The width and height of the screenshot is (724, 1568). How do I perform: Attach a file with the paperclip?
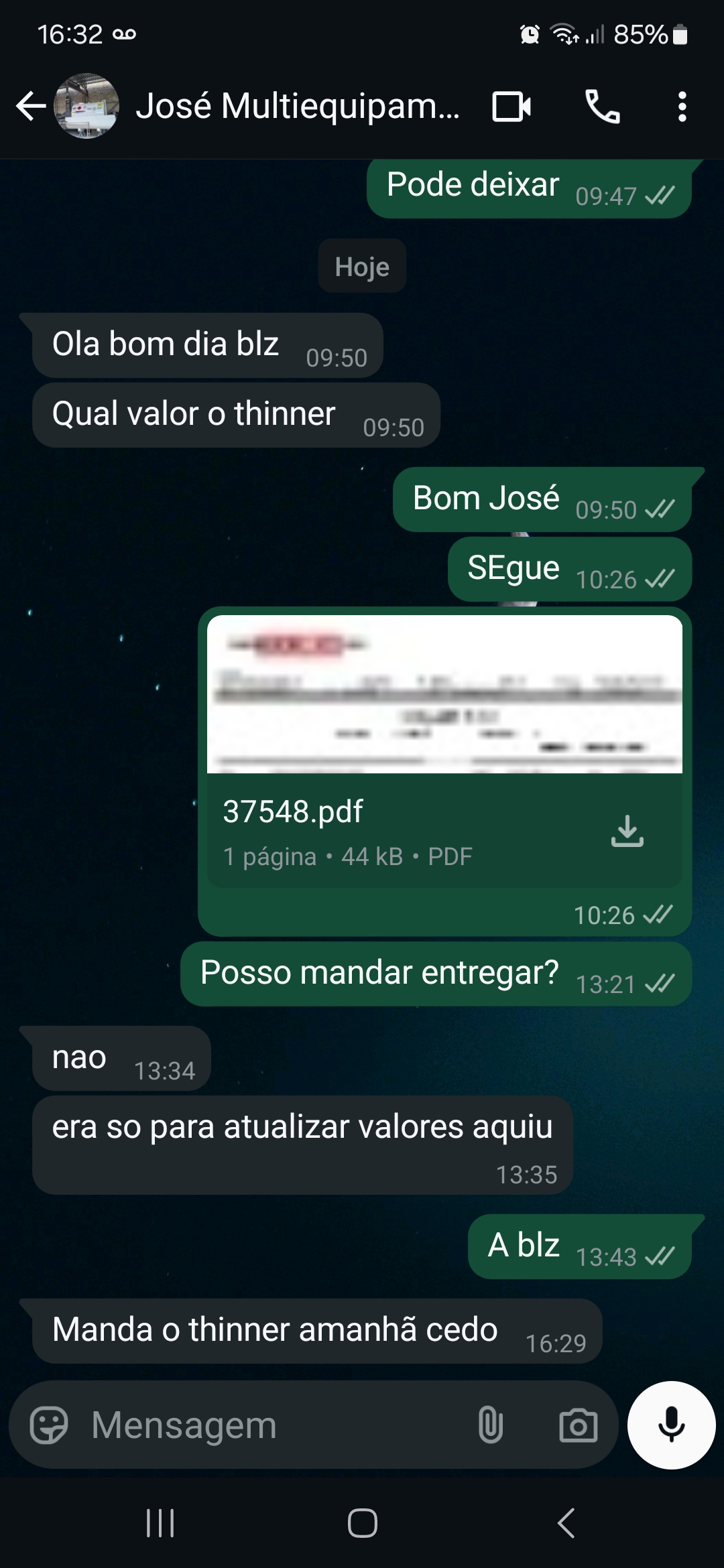pyautogui.click(x=490, y=1425)
